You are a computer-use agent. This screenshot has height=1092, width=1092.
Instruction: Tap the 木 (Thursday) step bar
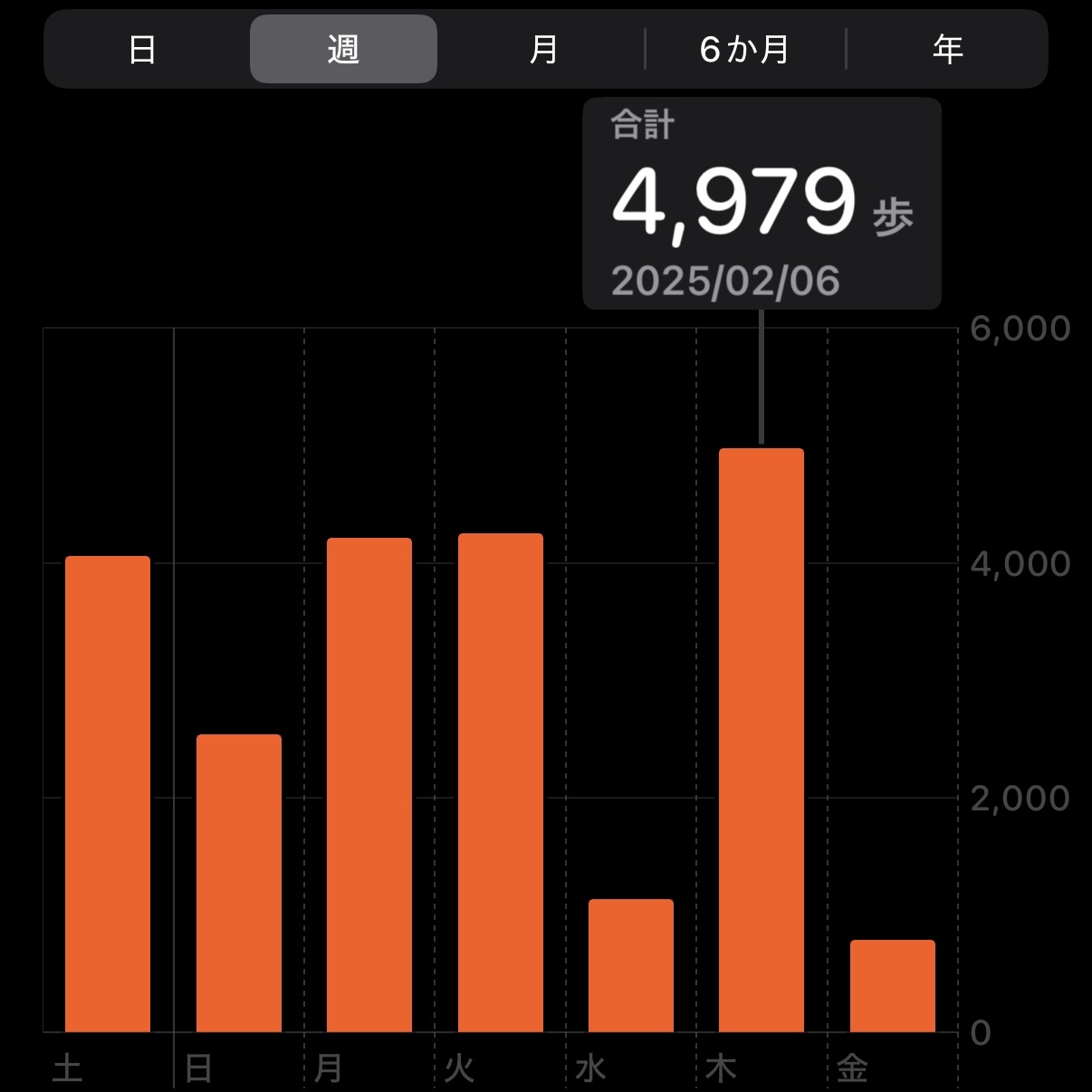coord(762,740)
